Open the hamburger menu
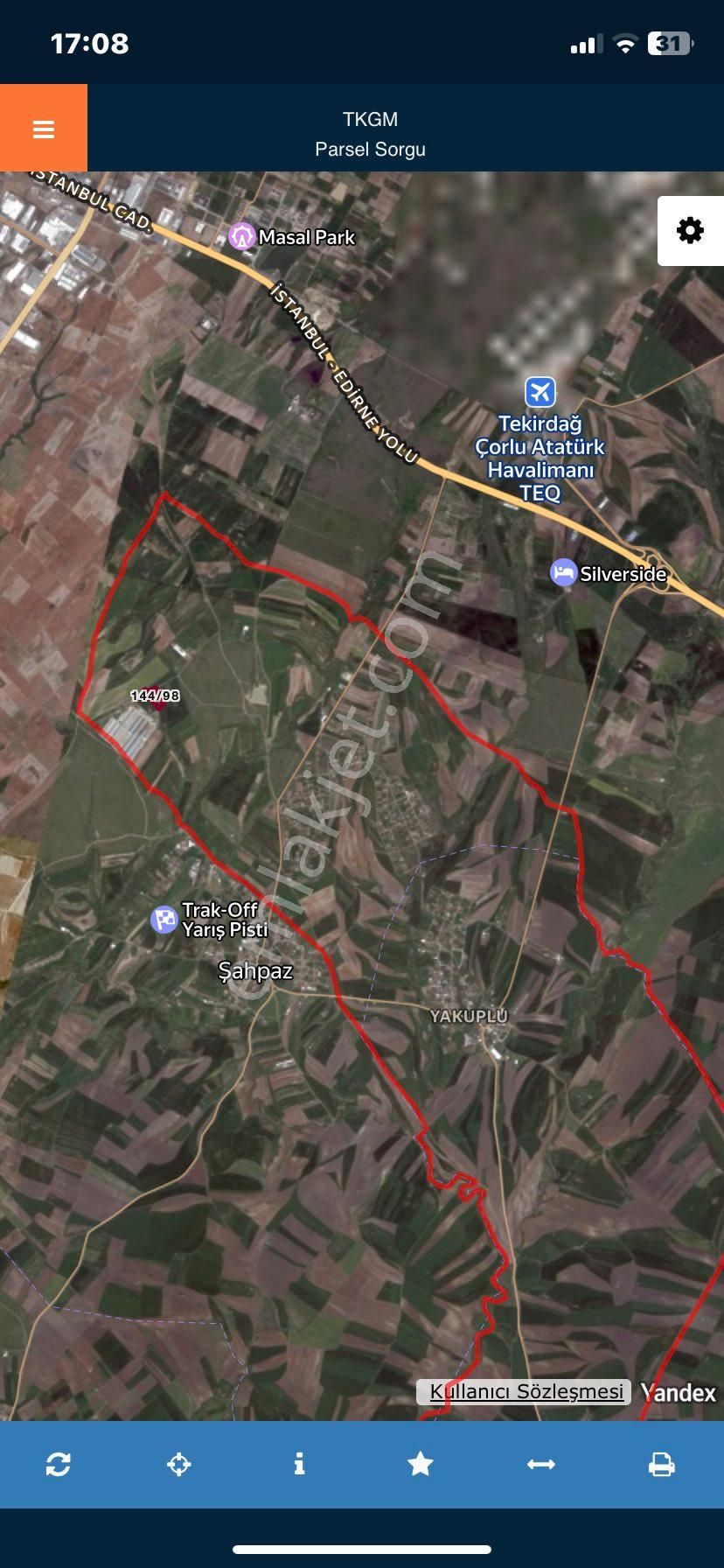The width and height of the screenshot is (724, 1568). (43, 129)
